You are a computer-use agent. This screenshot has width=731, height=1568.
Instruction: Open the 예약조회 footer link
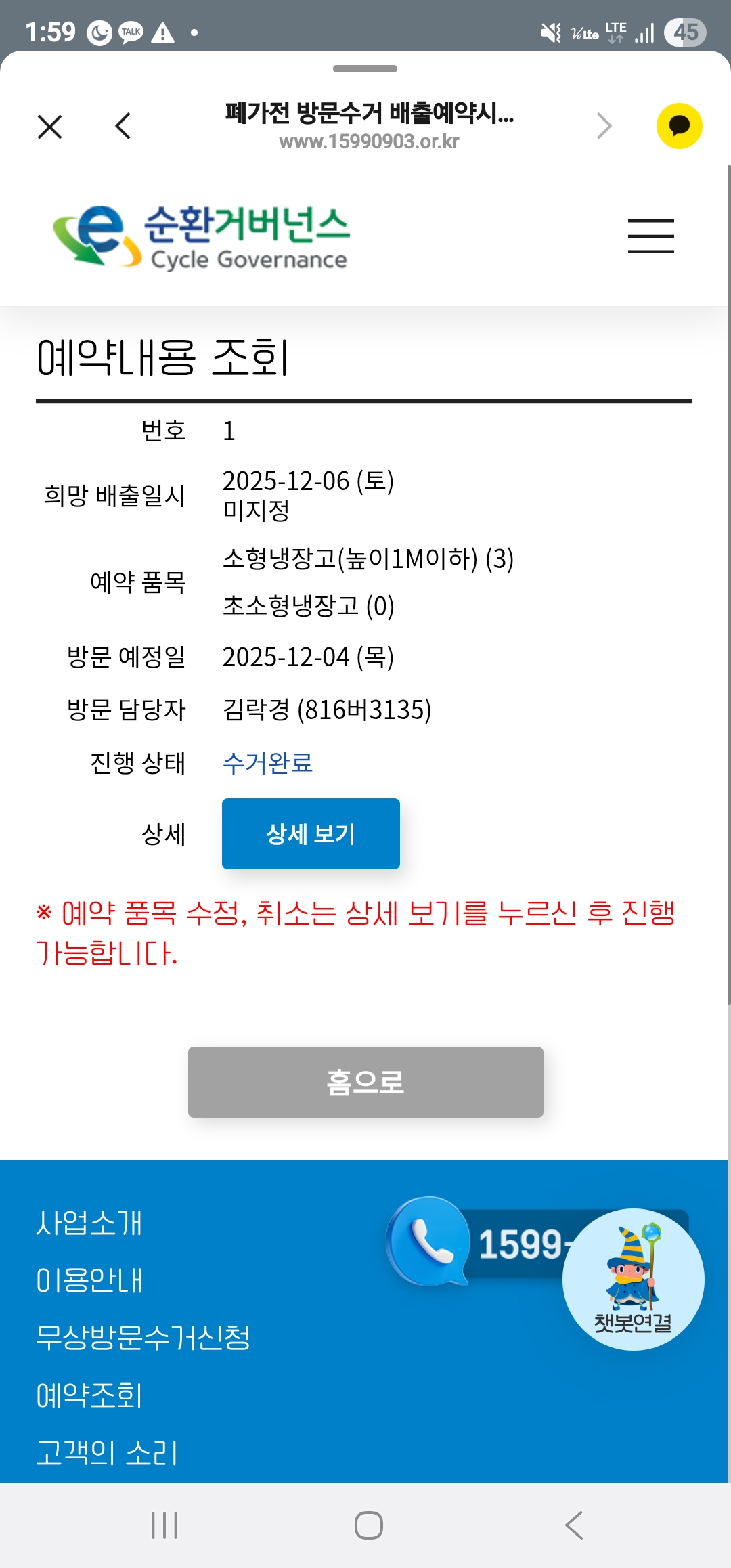click(89, 1395)
